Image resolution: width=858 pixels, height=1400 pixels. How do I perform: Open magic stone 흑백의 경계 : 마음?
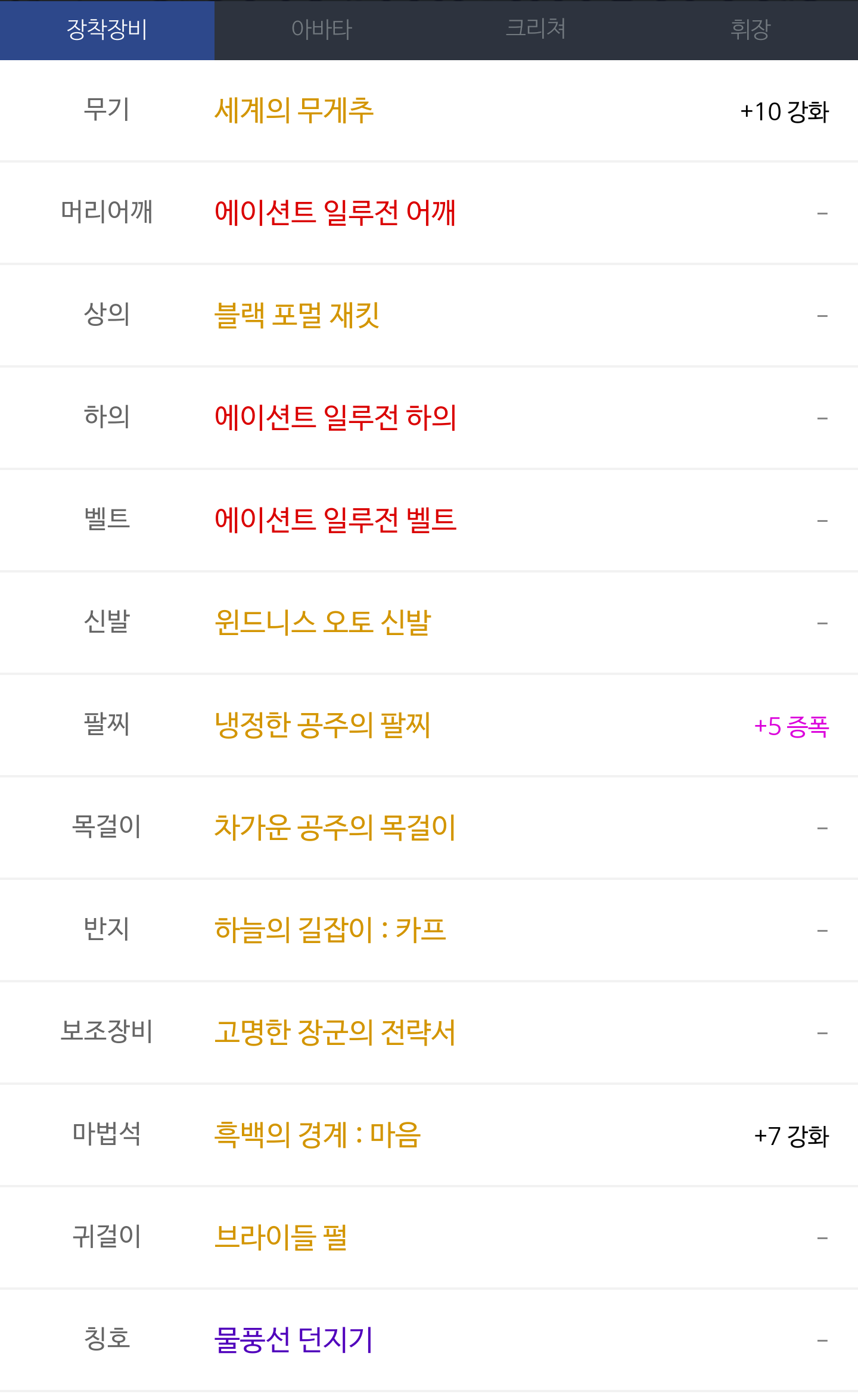coord(318,1135)
